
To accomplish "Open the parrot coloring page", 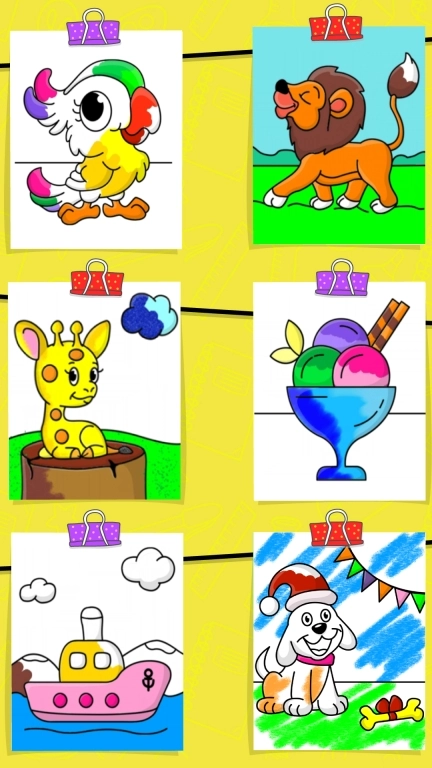I will 96,140.
